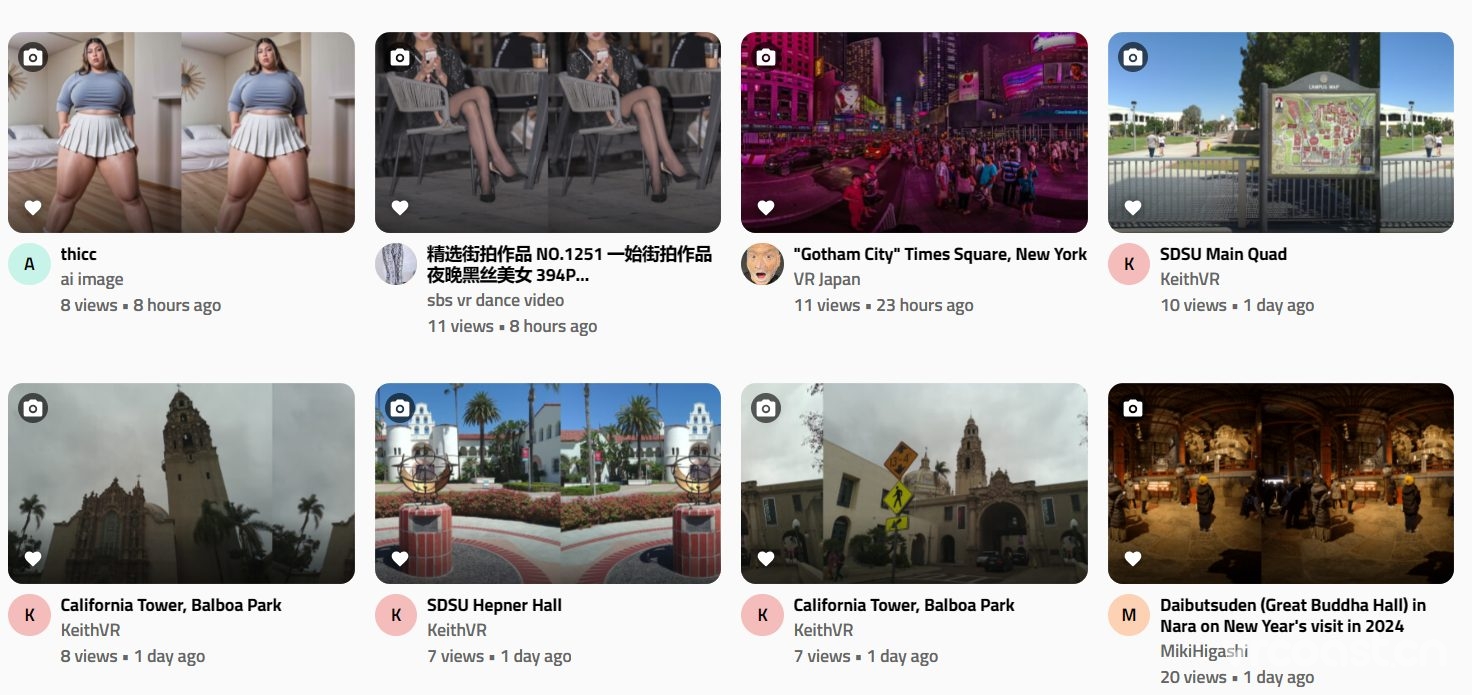Open the thicc image thumbnail
1472x695 pixels.
coord(181,132)
